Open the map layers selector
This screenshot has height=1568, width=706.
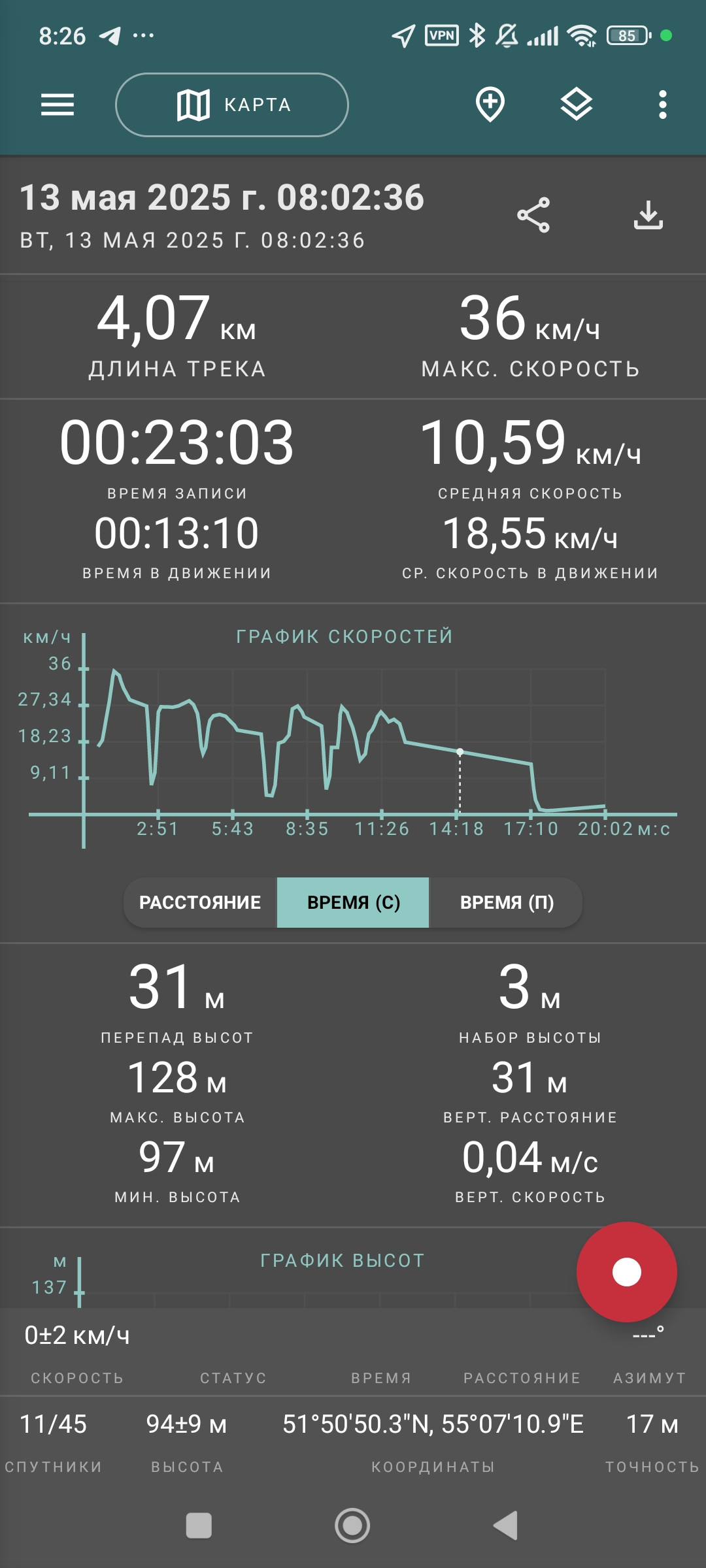(577, 105)
